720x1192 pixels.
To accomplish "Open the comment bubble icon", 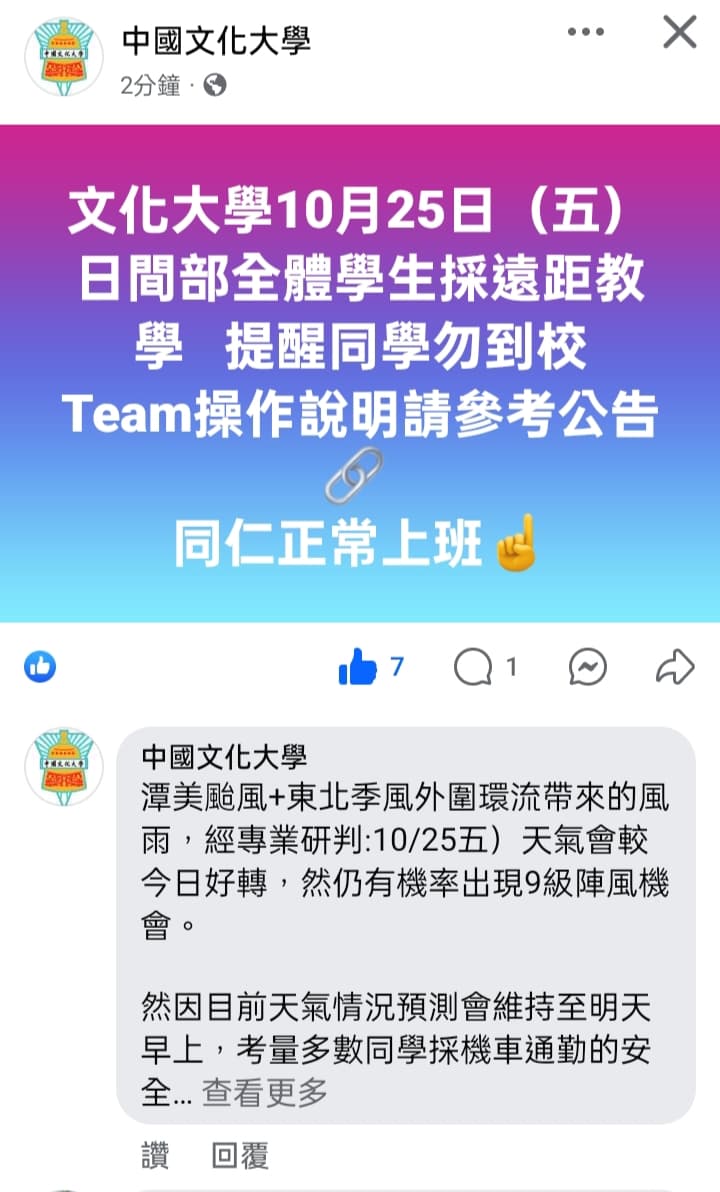I will coord(472,667).
